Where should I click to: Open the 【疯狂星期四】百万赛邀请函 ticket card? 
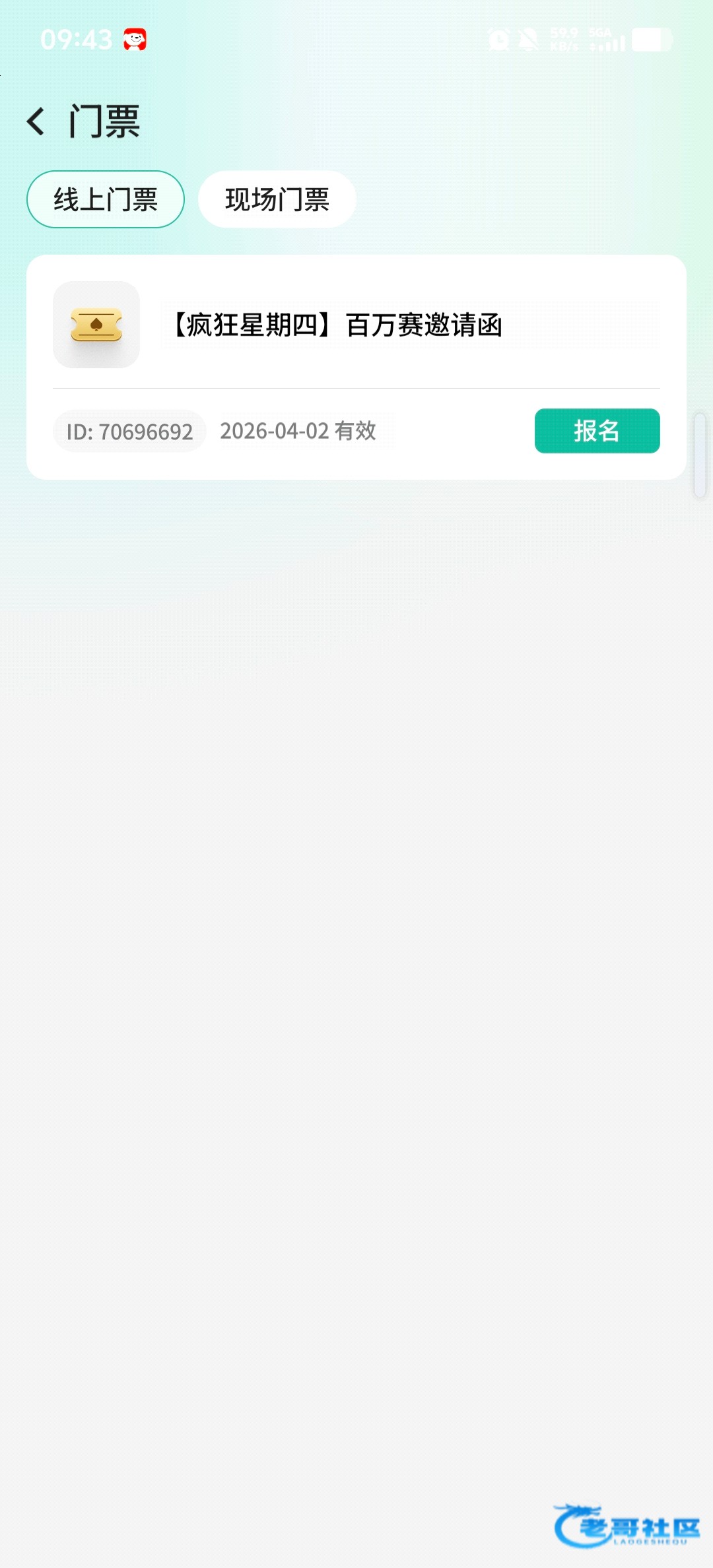click(337, 325)
